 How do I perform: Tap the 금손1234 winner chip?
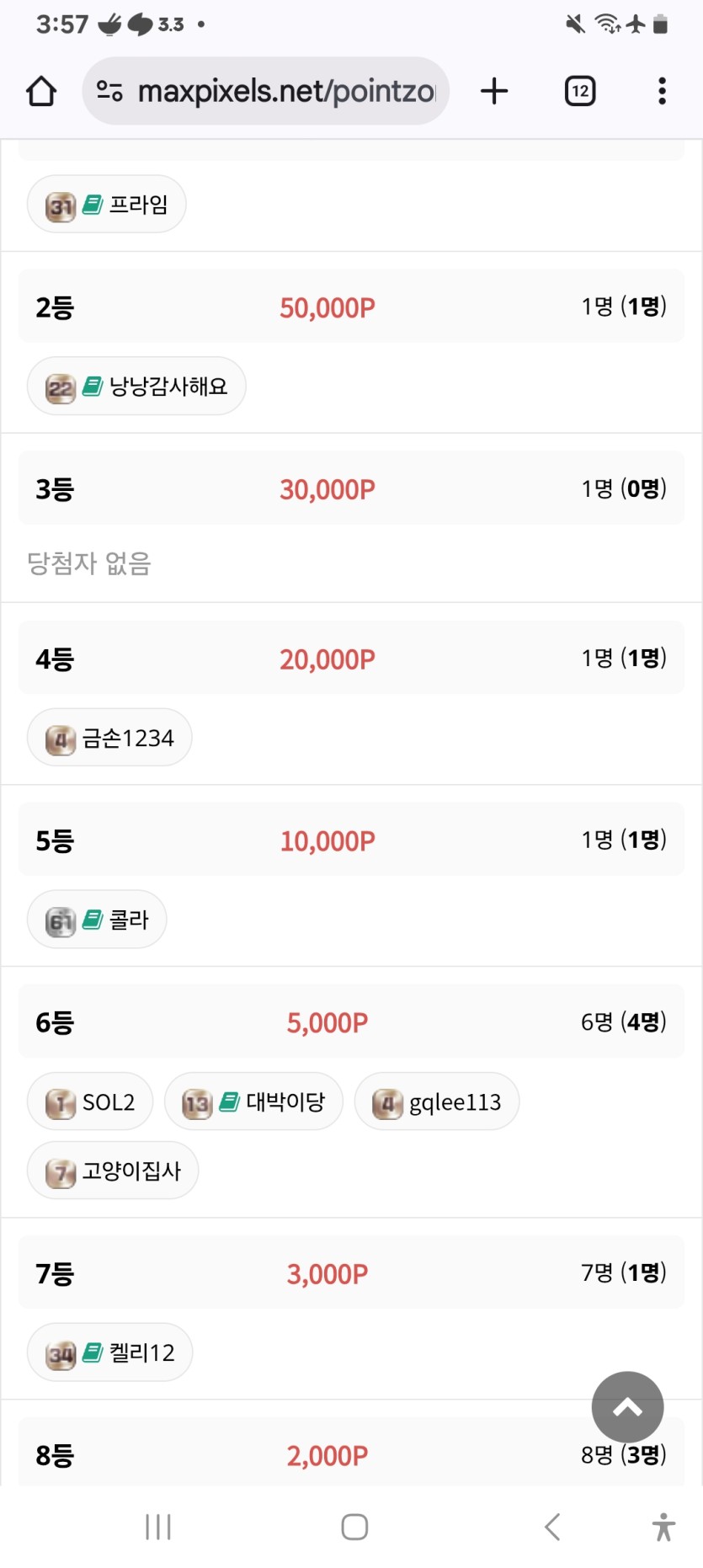pos(109,739)
